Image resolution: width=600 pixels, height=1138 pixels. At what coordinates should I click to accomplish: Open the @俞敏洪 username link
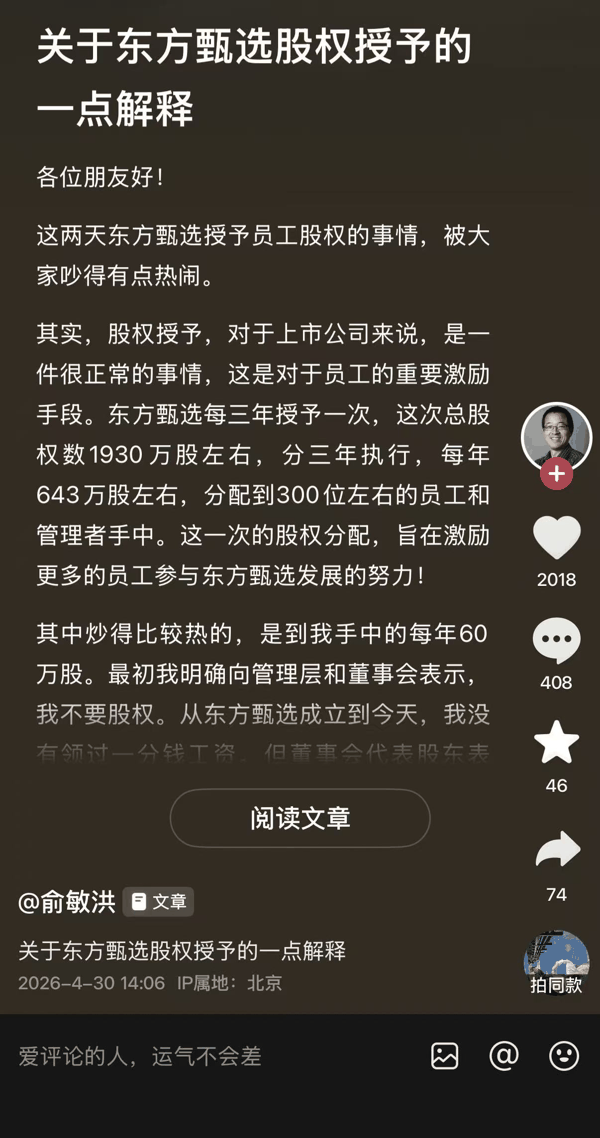point(67,902)
